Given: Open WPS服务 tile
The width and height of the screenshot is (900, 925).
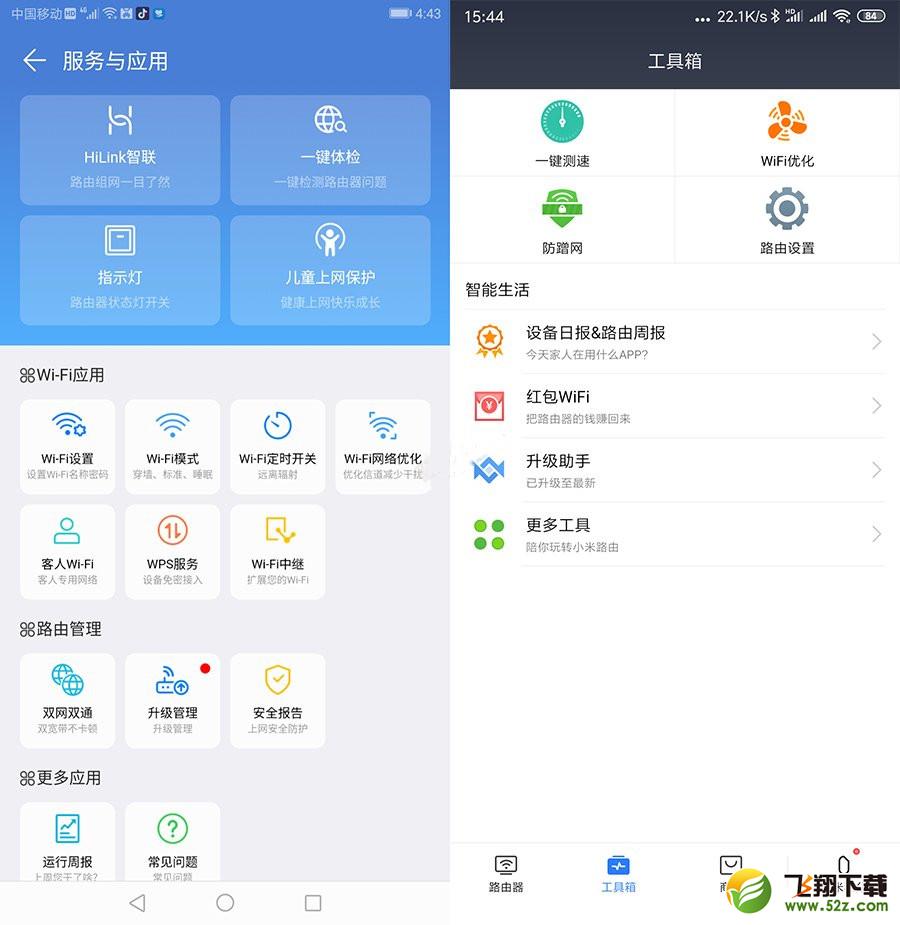Looking at the screenshot, I should click(172, 551).
